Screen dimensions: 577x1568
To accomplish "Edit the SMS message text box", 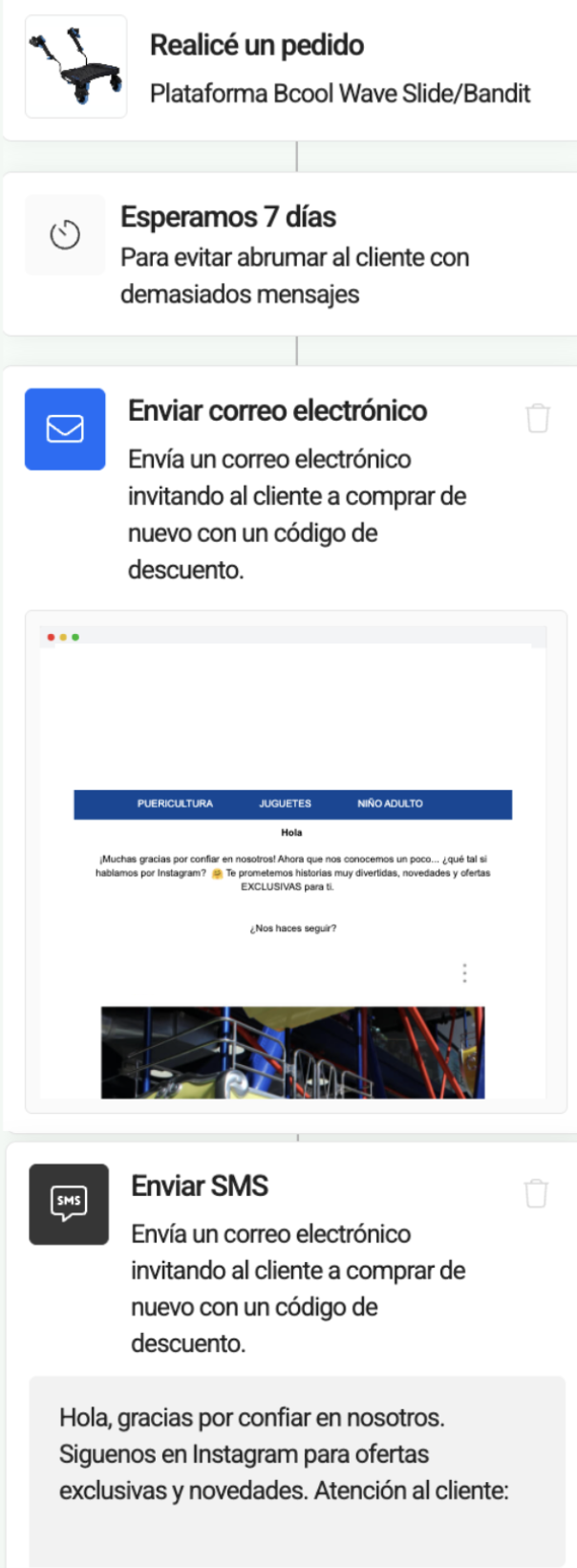I will tap(296, 1470).
